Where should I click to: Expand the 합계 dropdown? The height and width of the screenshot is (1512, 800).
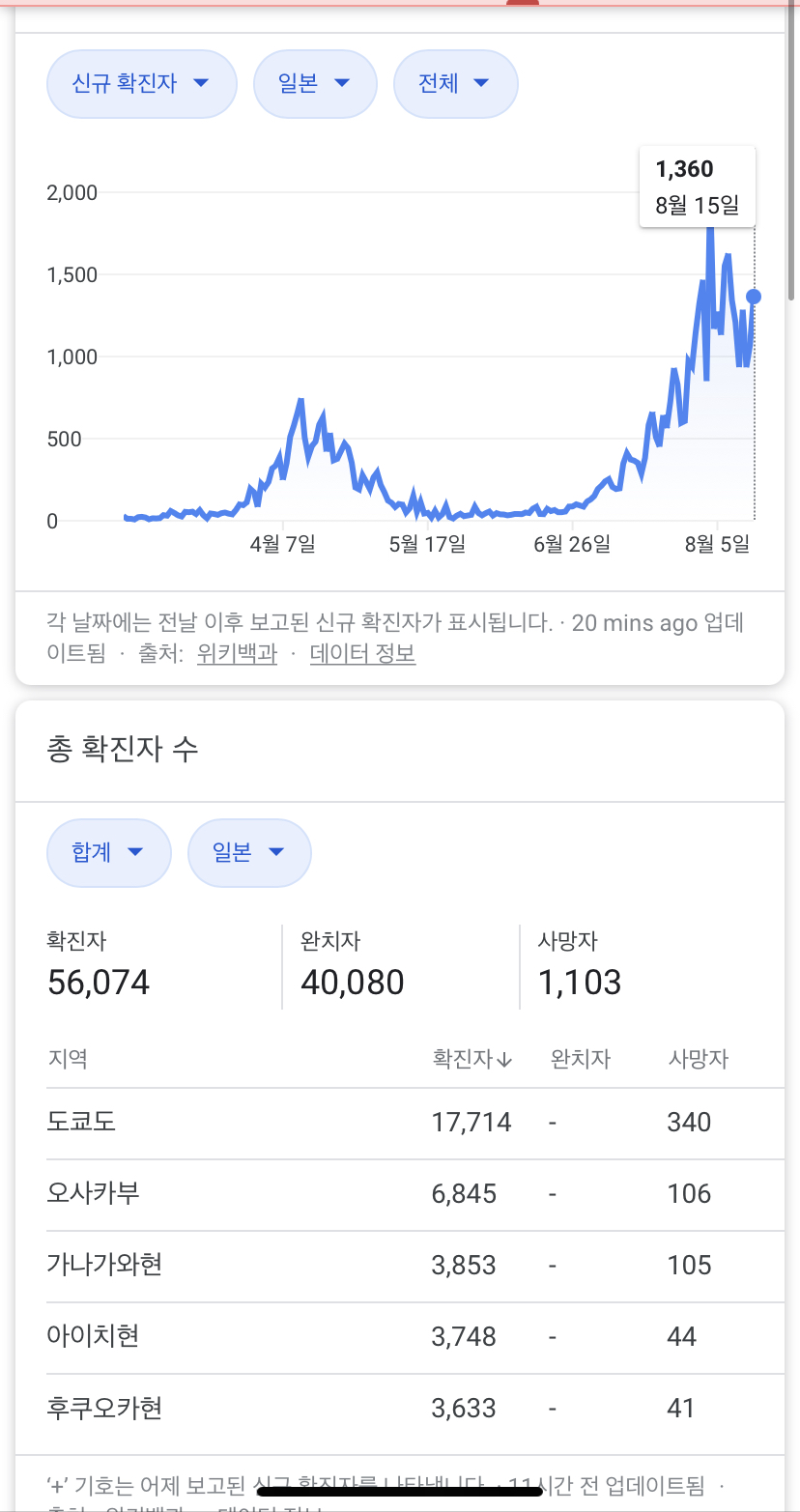[x=108, y=852]
